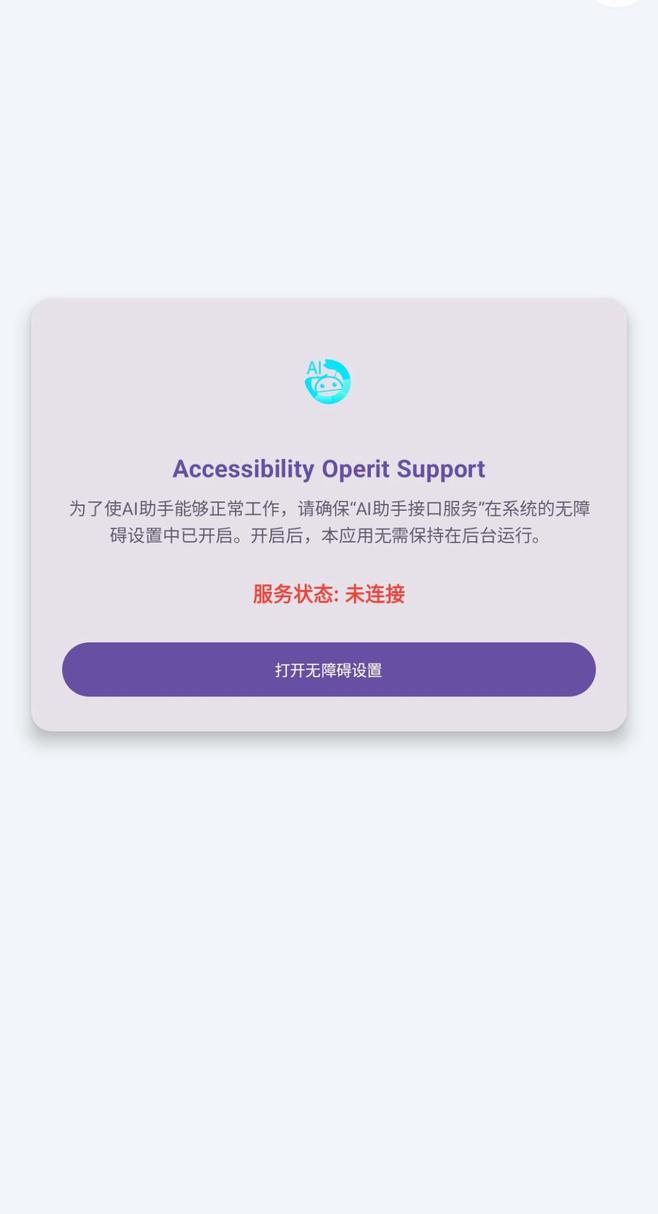658x1214 pixels.
Task: Tap the 打开无障碍设置 button
Action: tap(329, 669)
